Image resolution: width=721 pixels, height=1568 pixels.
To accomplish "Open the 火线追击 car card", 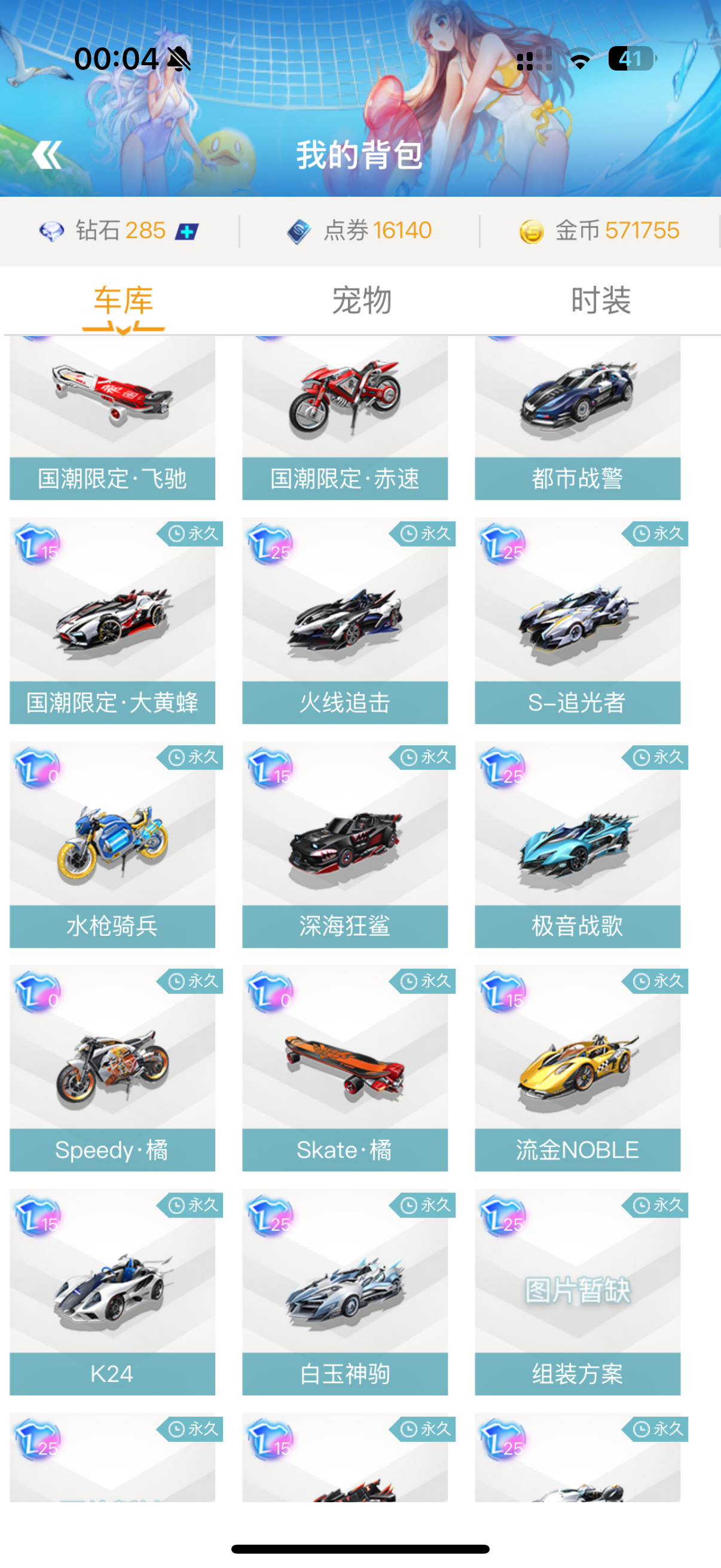I will coord(345,621).
